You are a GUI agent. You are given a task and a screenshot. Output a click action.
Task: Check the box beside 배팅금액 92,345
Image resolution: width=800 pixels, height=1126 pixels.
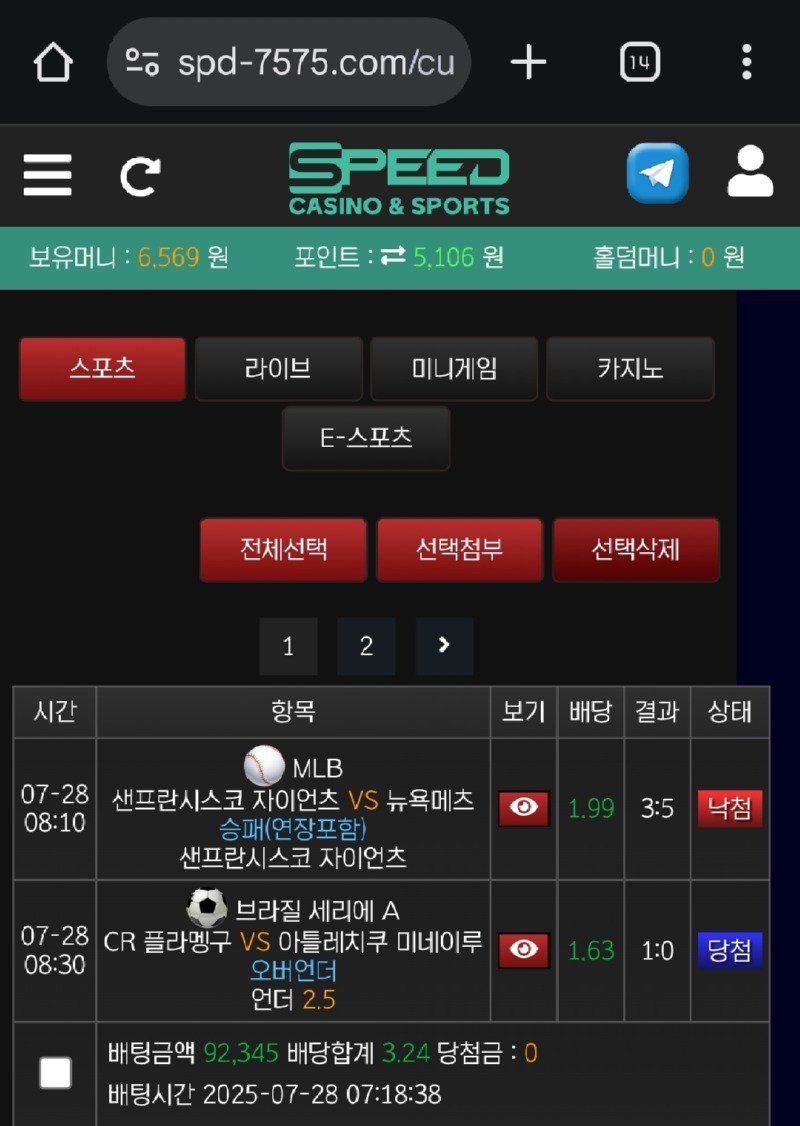55,1073
